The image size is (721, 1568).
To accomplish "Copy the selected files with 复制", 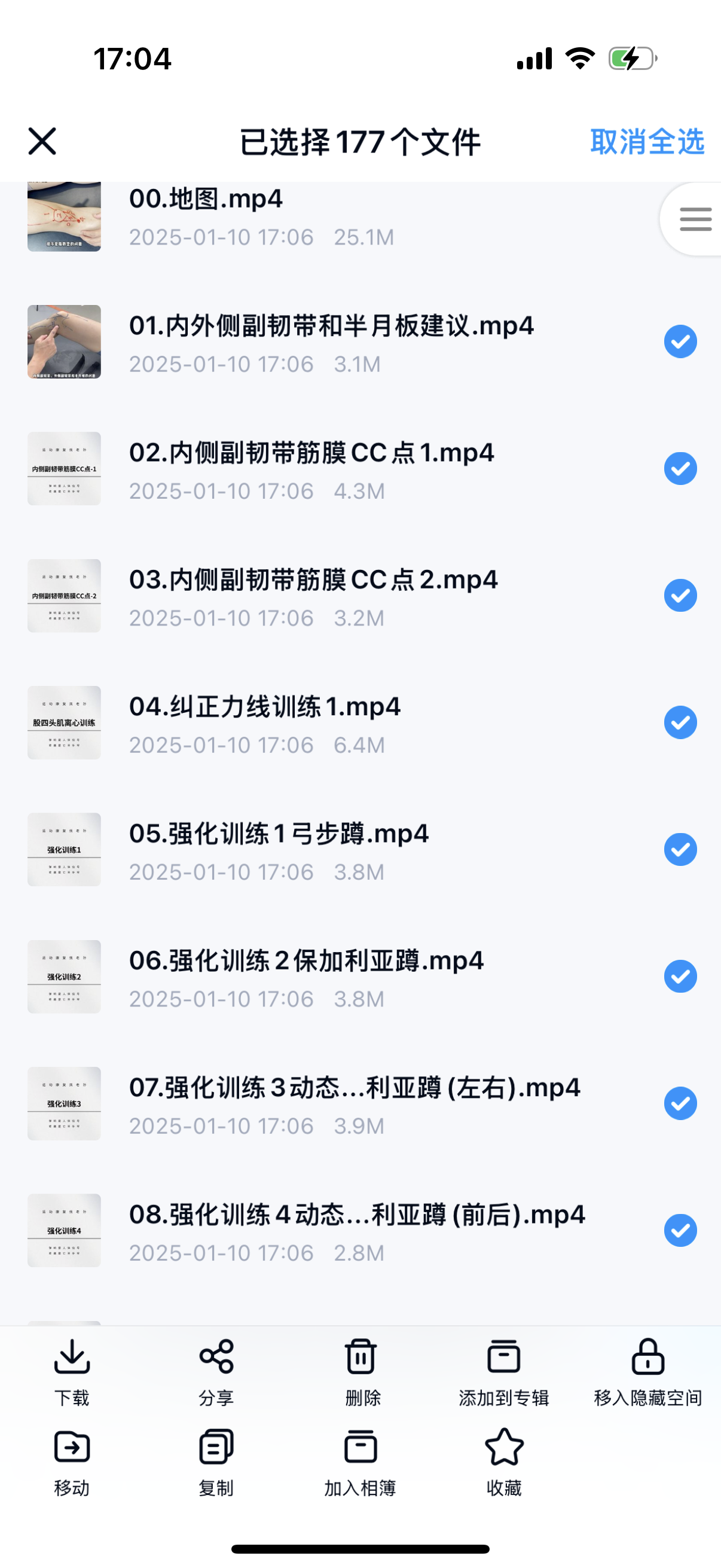I will (x=216, y=1462).
